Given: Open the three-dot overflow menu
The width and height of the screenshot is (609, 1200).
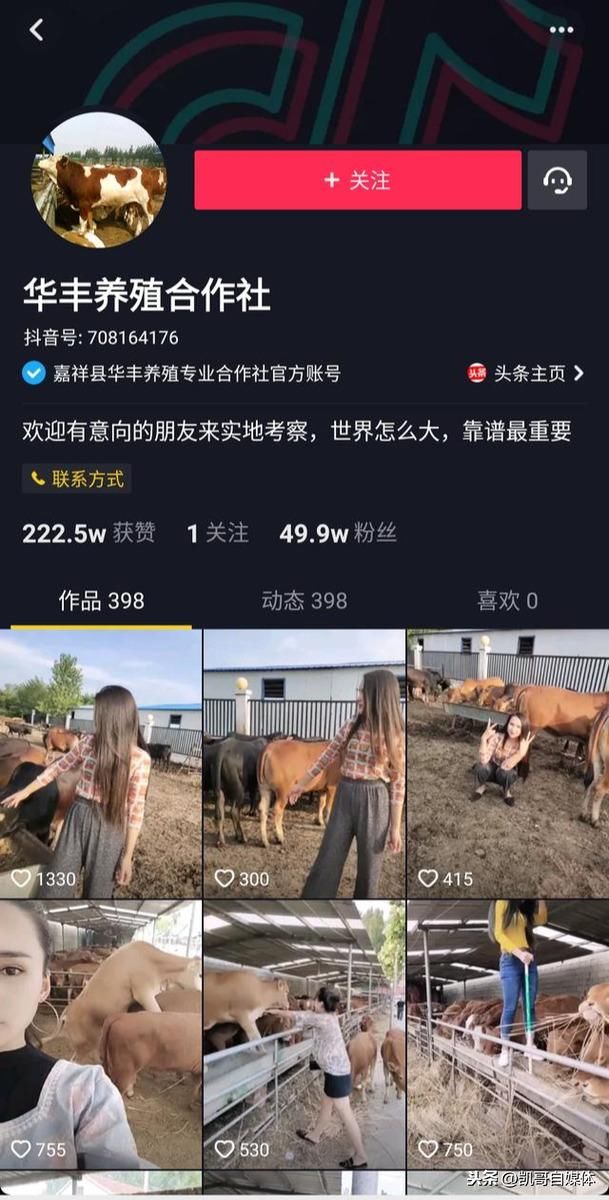Looking at the screenshot, I should 562,30.
